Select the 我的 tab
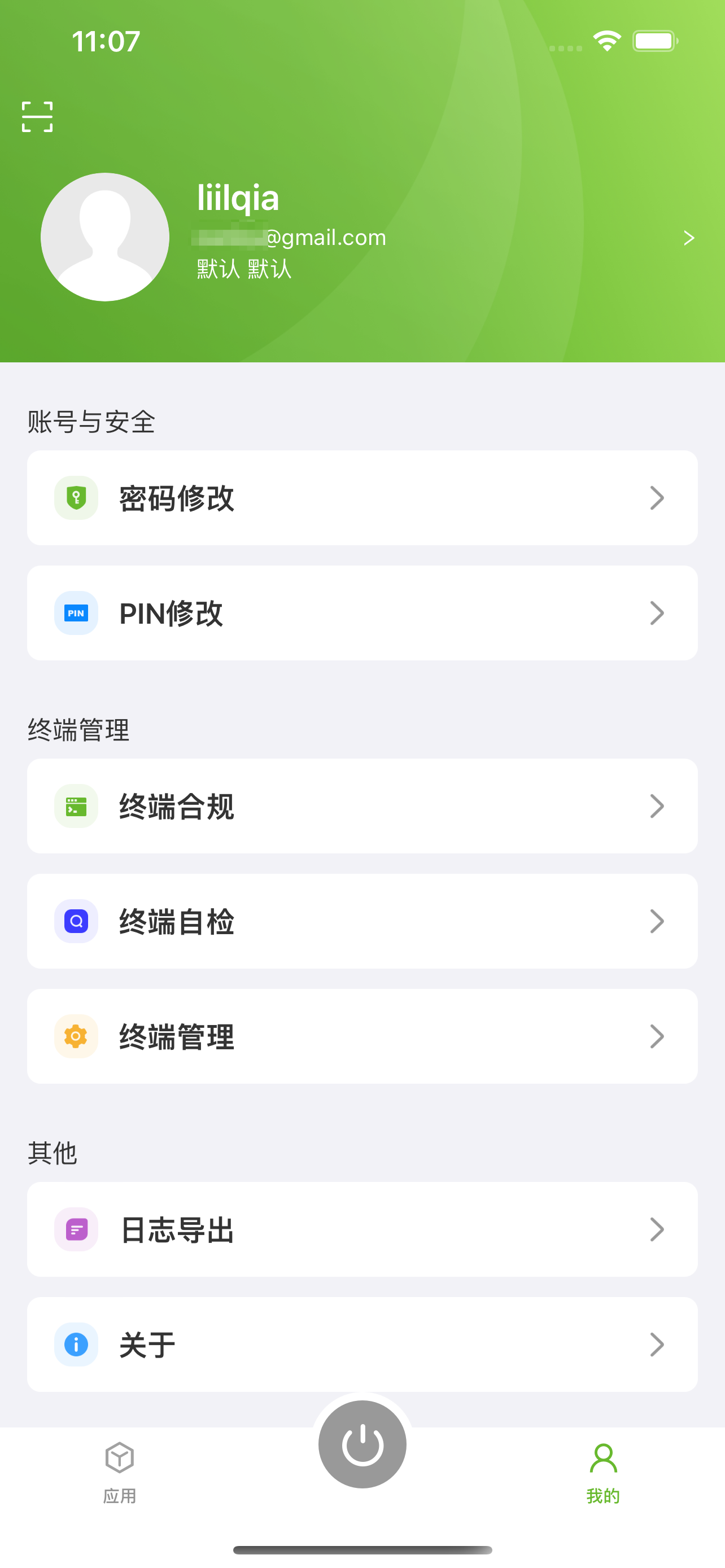The image size is (725, 1568). 603,1473
